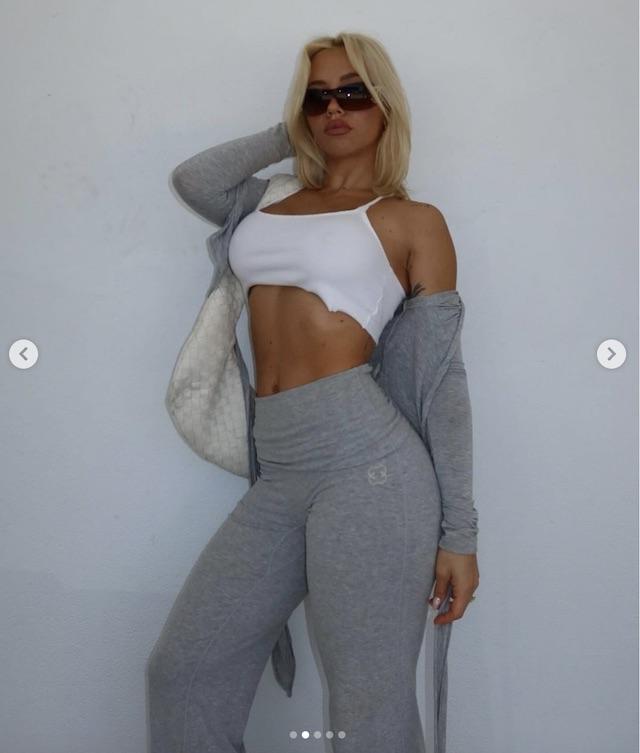Advance to the next photo in the carousel
The image size is (640, 753).
click(x=611, y=354)
